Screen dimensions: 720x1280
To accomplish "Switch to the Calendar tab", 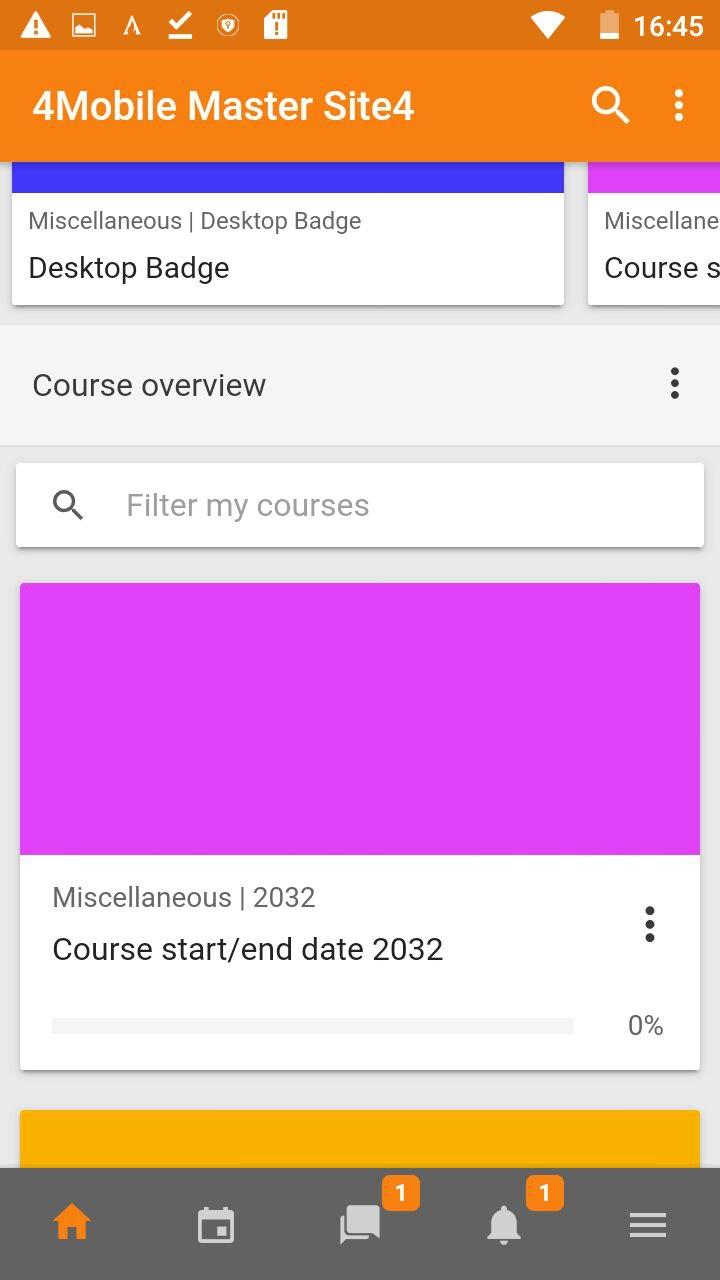I will click(x=216, y=1224).
